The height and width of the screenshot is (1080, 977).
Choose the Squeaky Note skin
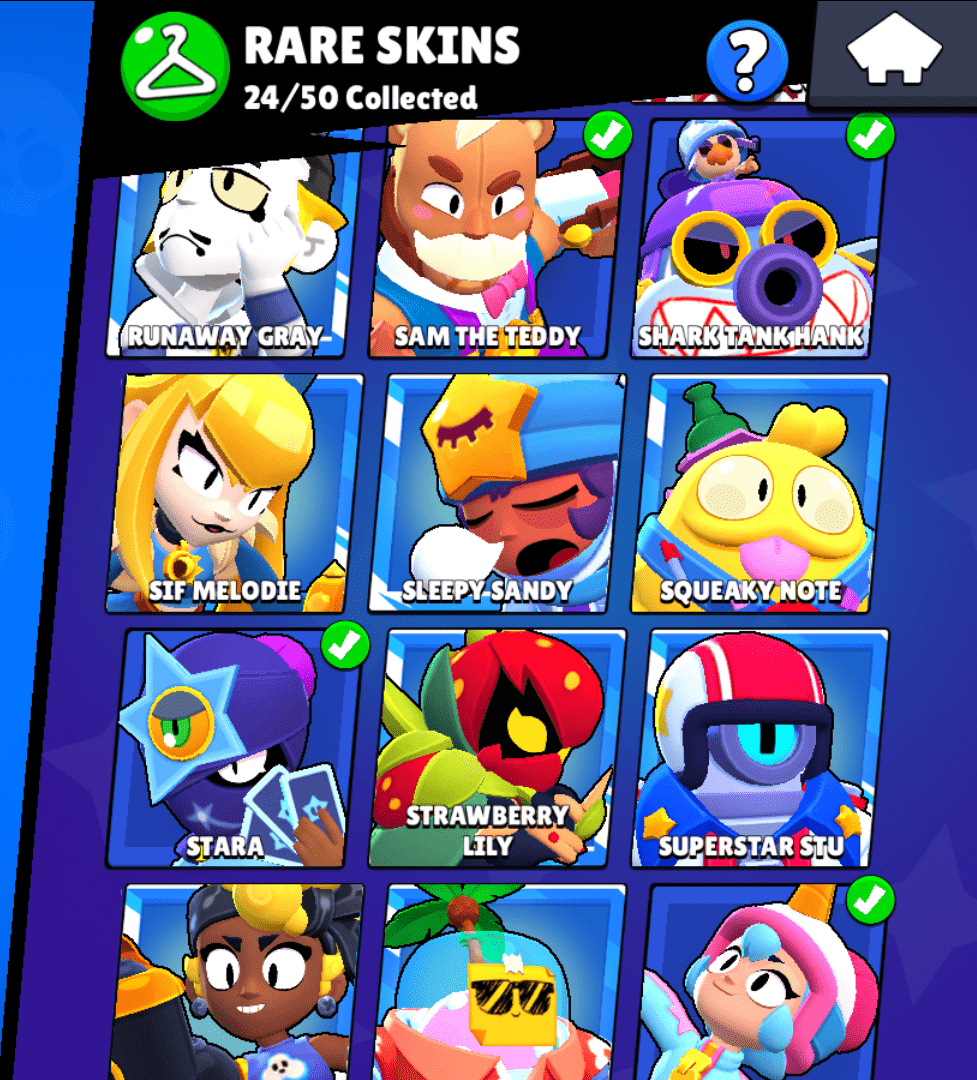[x=760, y=493]
